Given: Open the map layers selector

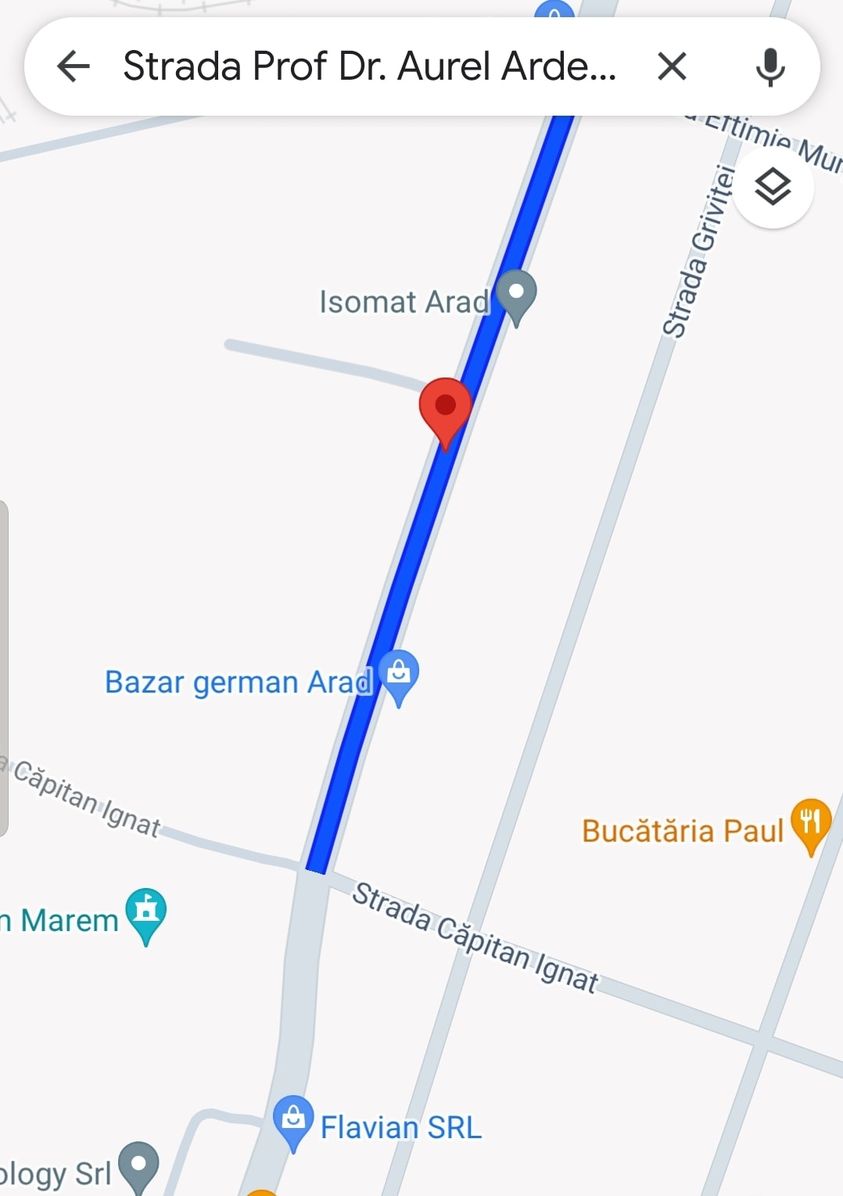Looking at the screenshot, I should pyautogui.click(x=772, y=187).
